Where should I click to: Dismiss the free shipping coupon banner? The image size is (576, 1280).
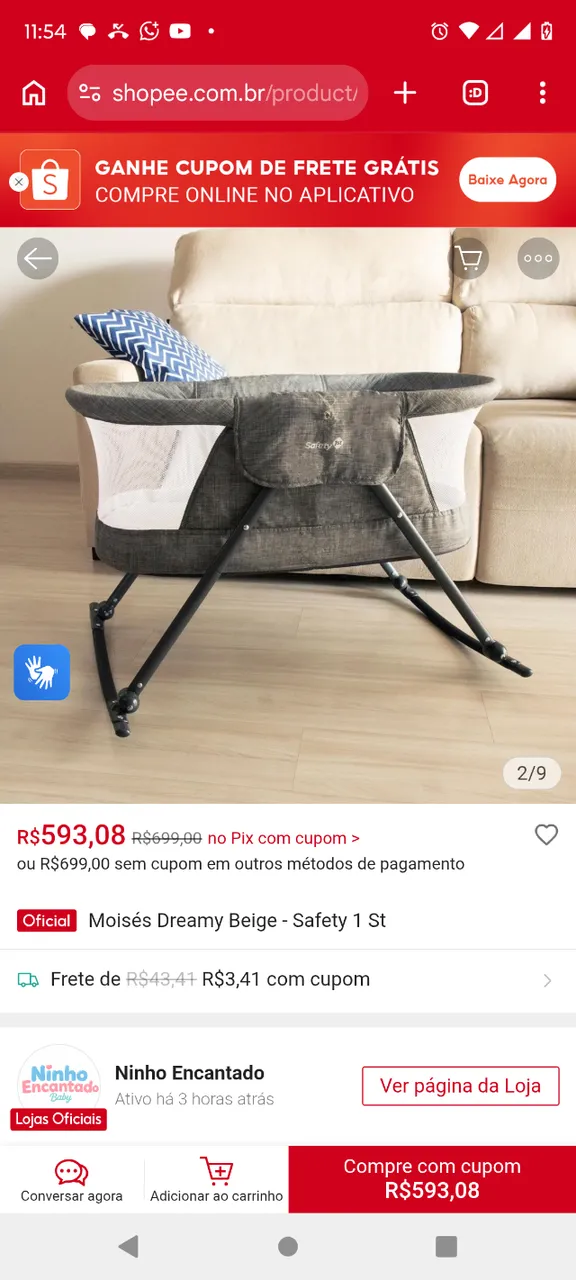click(x=18, y=182)
